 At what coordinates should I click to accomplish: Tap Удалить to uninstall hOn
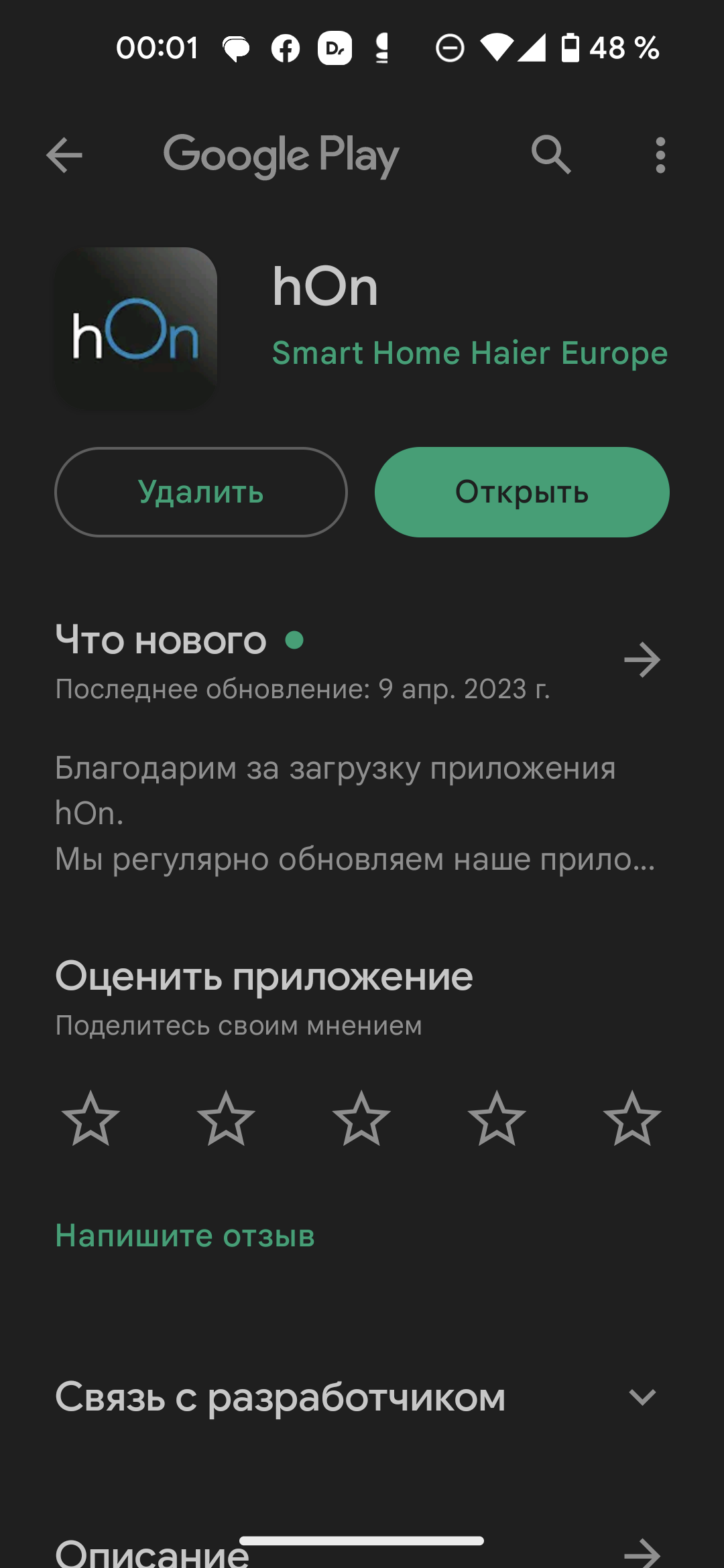click(201, 493)
